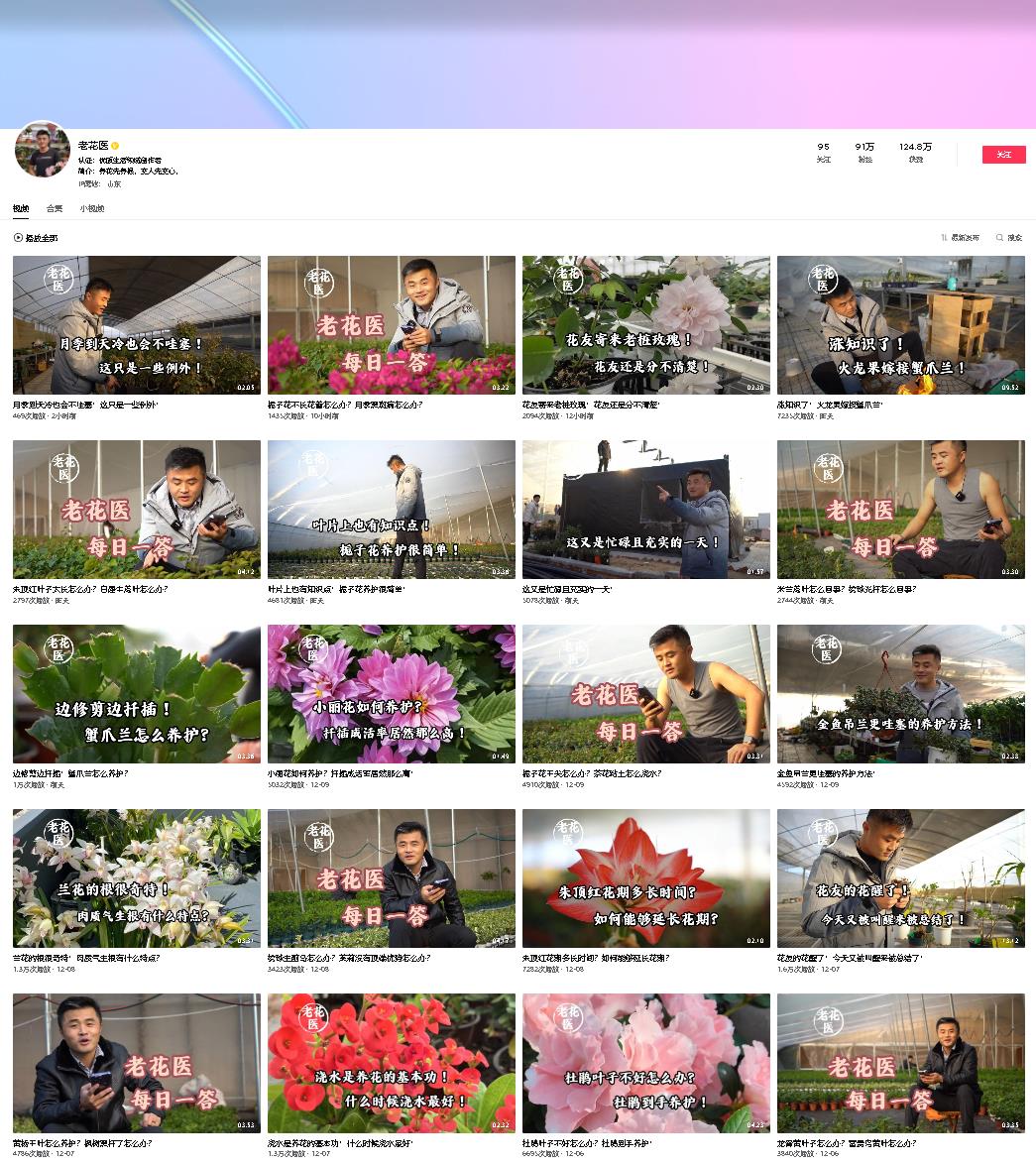Switch to the 小视频 tab
1036x1166 pixels.
[x=92, y=209]
